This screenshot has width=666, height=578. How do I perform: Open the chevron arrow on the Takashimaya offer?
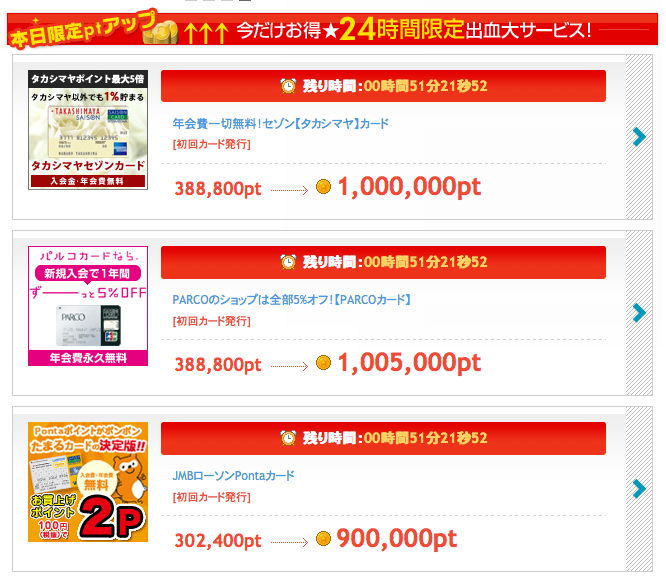click(x=639, y=137)
